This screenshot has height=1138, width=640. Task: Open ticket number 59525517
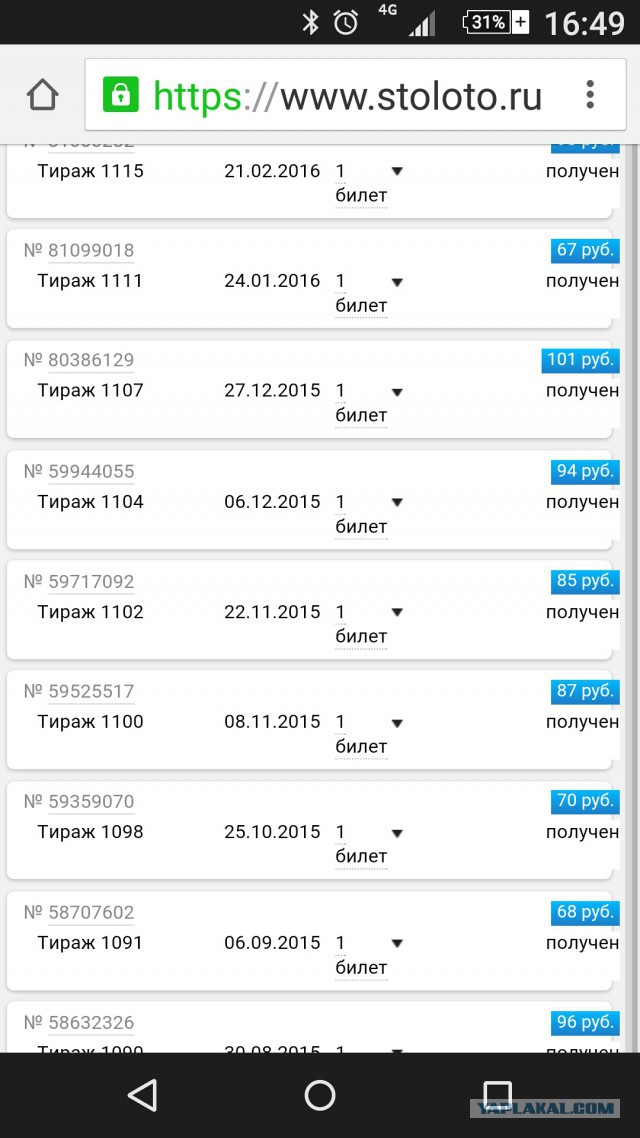(90, 692)
